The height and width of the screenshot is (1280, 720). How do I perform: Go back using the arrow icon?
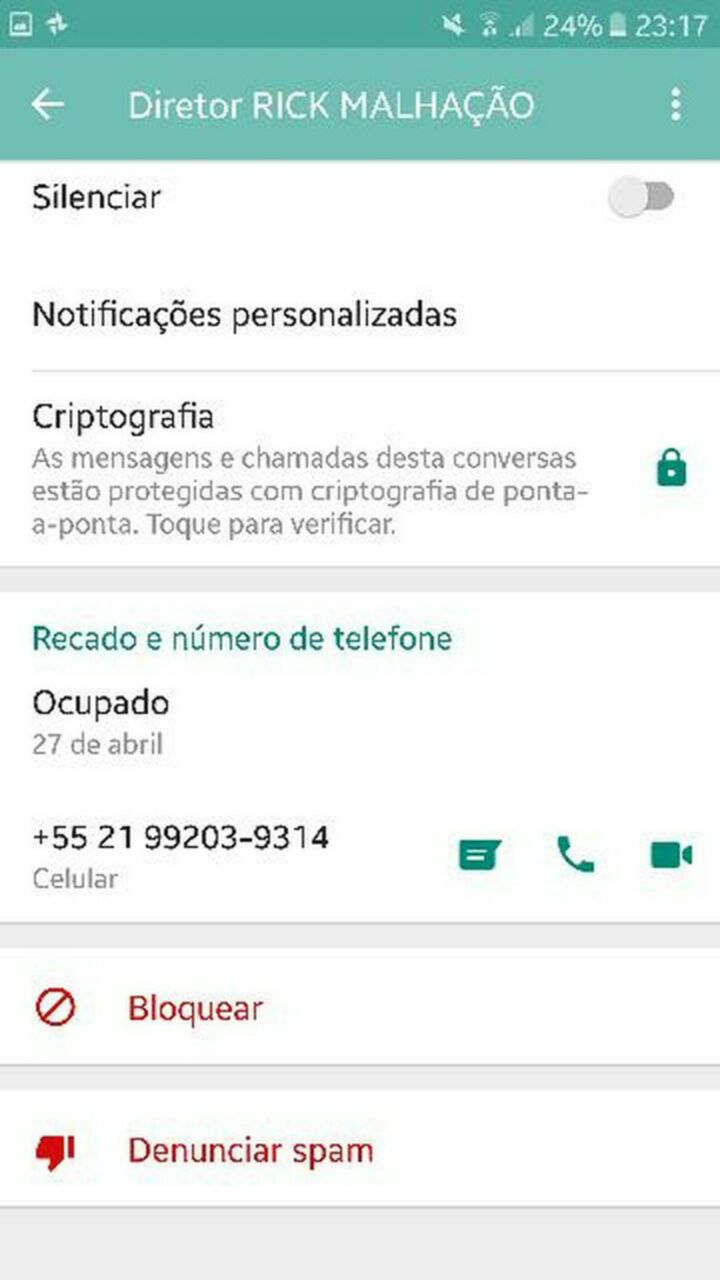point(48,105)
